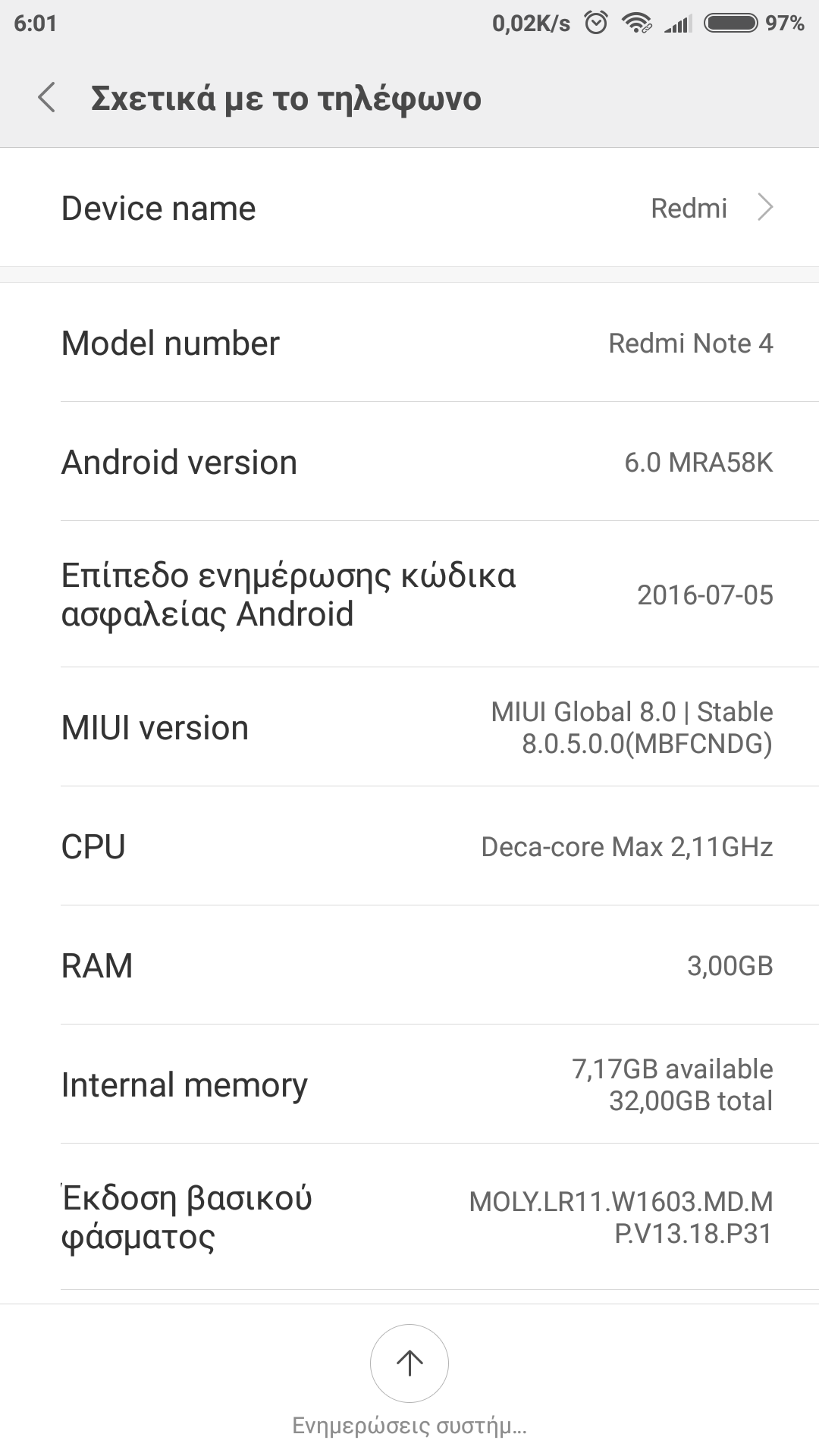Screen dimensions: 819x1456
Task: Tap the Model number row
Action: [x=409, y=343]
